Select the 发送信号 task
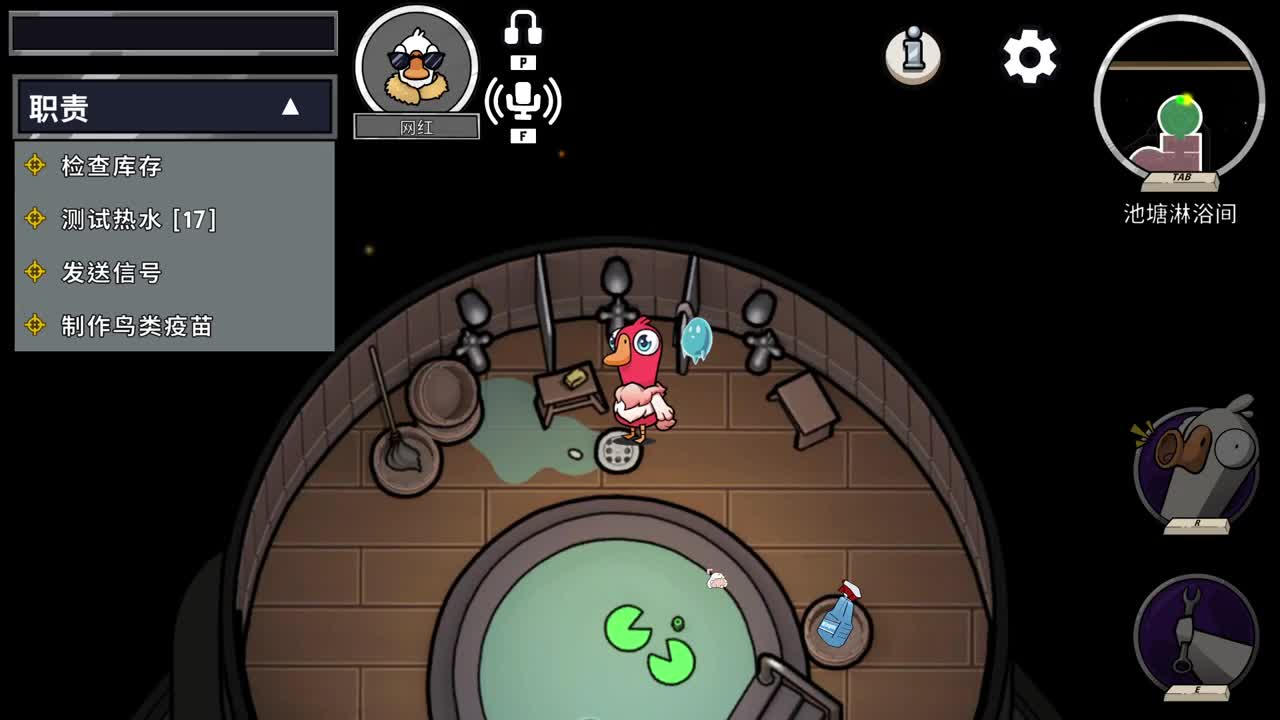The height and width of the screenshot is (720, 1280). (x=112, y=272)
